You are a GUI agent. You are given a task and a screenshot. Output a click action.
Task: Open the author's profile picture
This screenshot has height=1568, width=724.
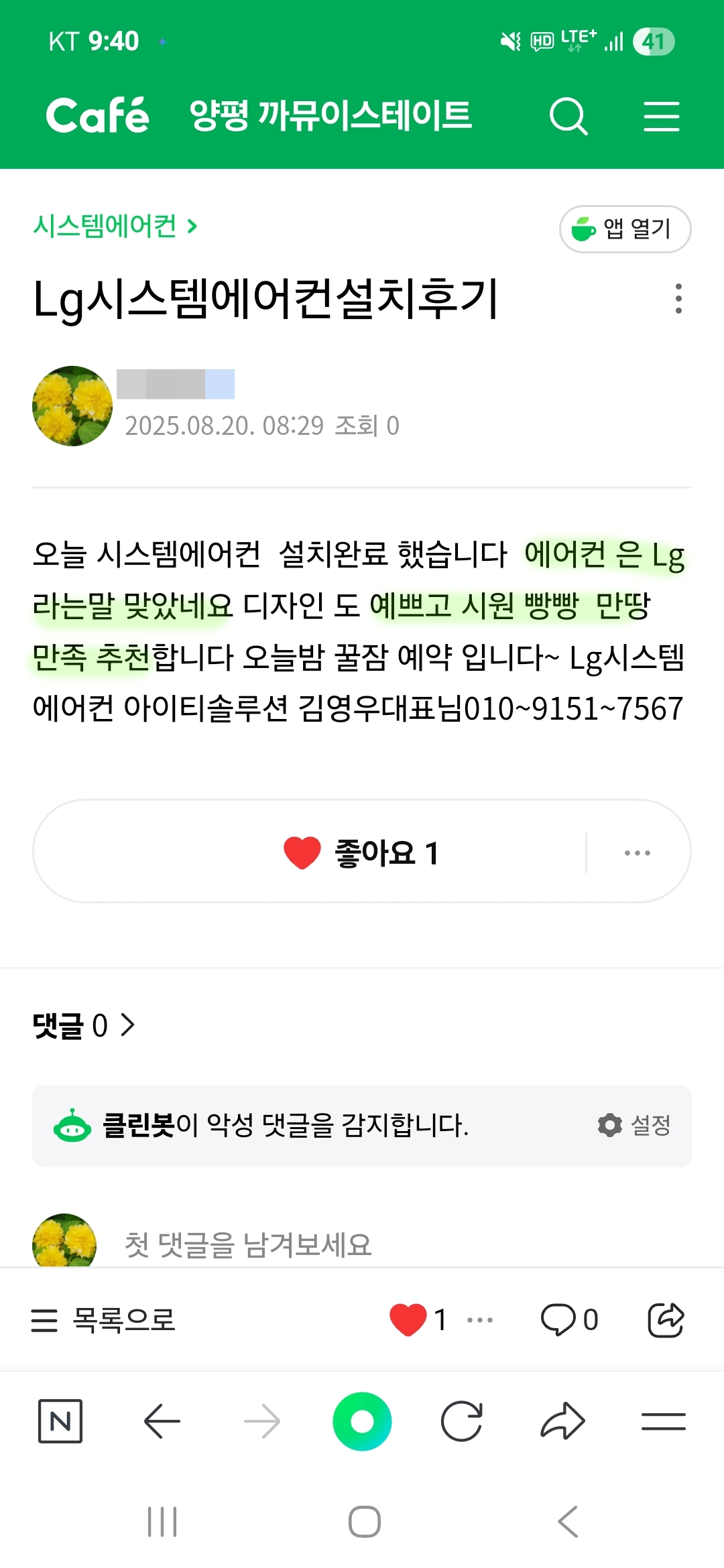72,406
